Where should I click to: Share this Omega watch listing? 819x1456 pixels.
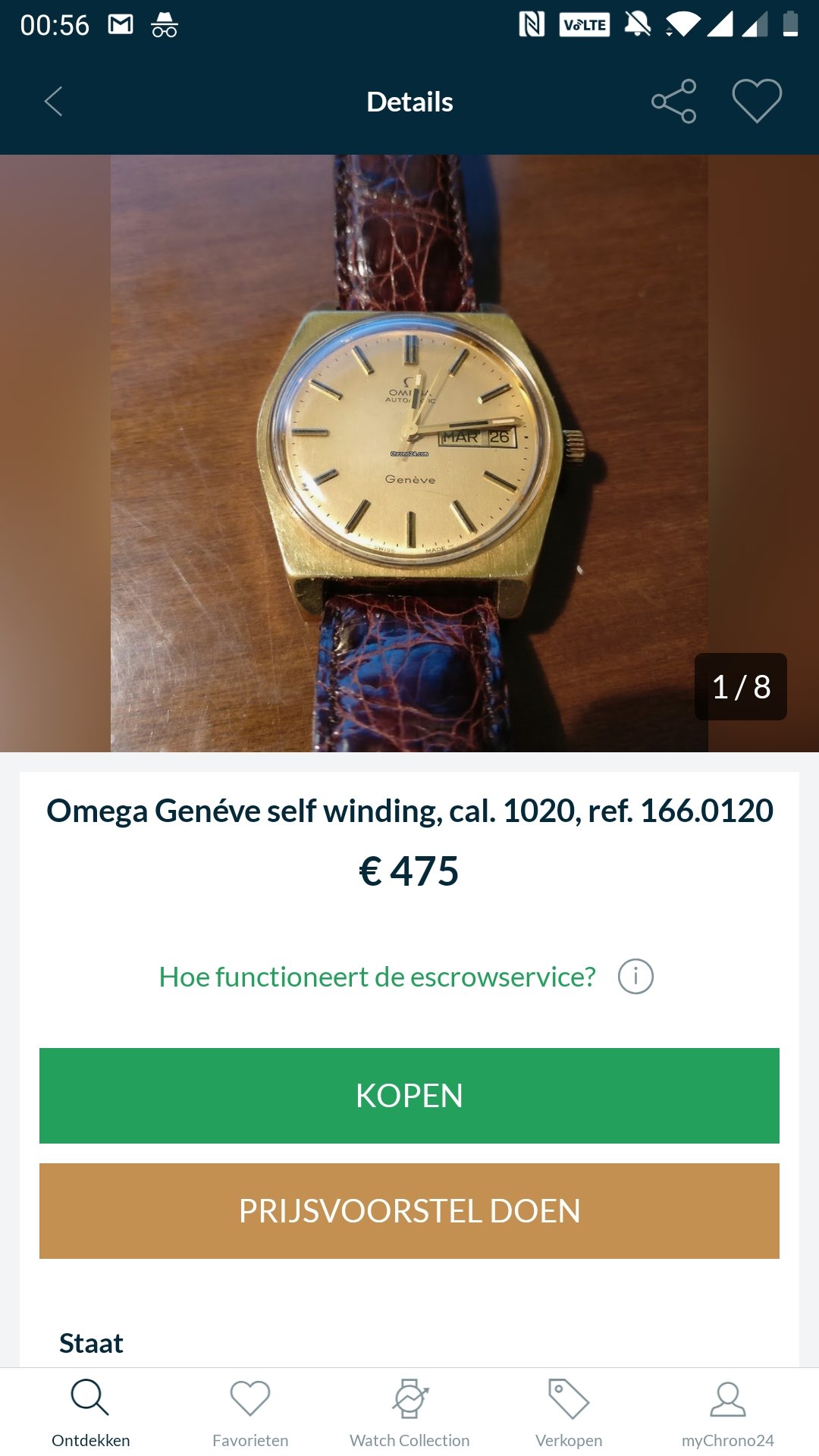click(673, 102)
